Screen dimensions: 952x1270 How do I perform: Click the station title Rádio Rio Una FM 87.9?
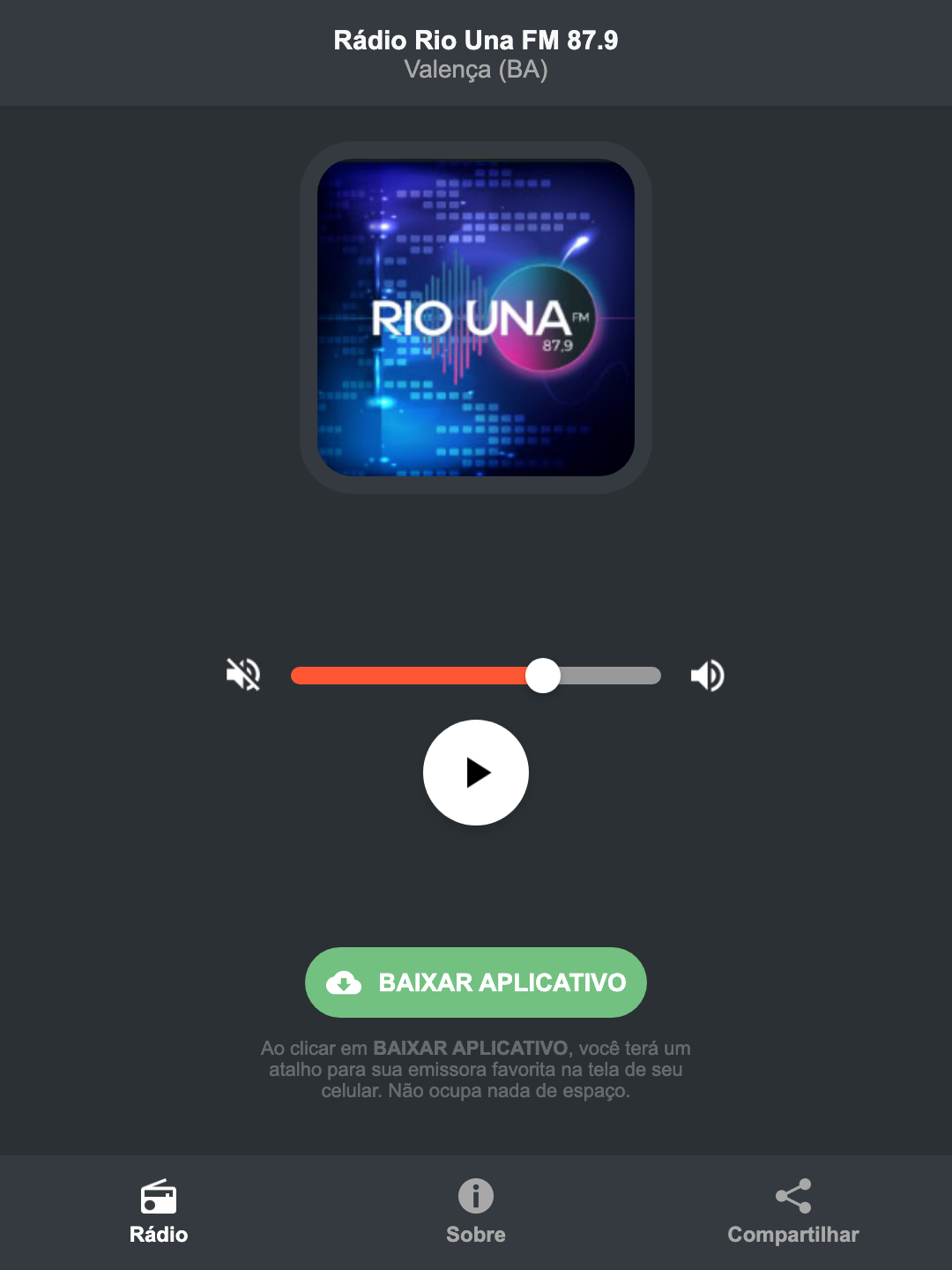475,39
